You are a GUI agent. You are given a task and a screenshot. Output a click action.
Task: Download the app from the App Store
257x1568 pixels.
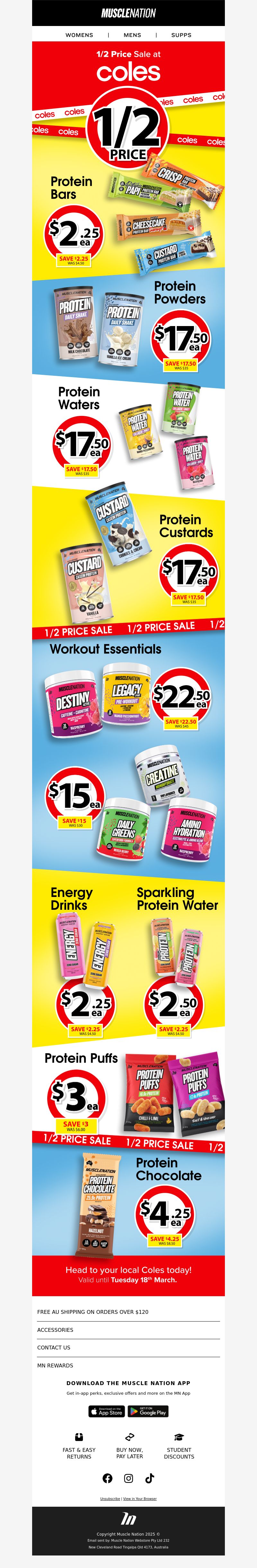pos(107,1412)
